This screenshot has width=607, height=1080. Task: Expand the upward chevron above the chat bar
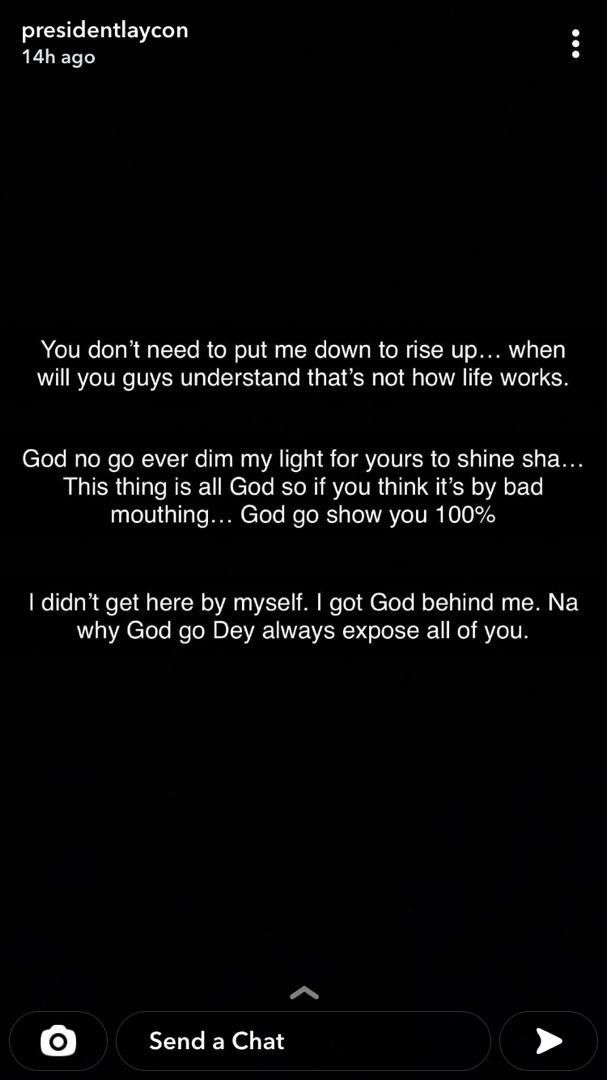pyautogui.click(x=304, y=993)
